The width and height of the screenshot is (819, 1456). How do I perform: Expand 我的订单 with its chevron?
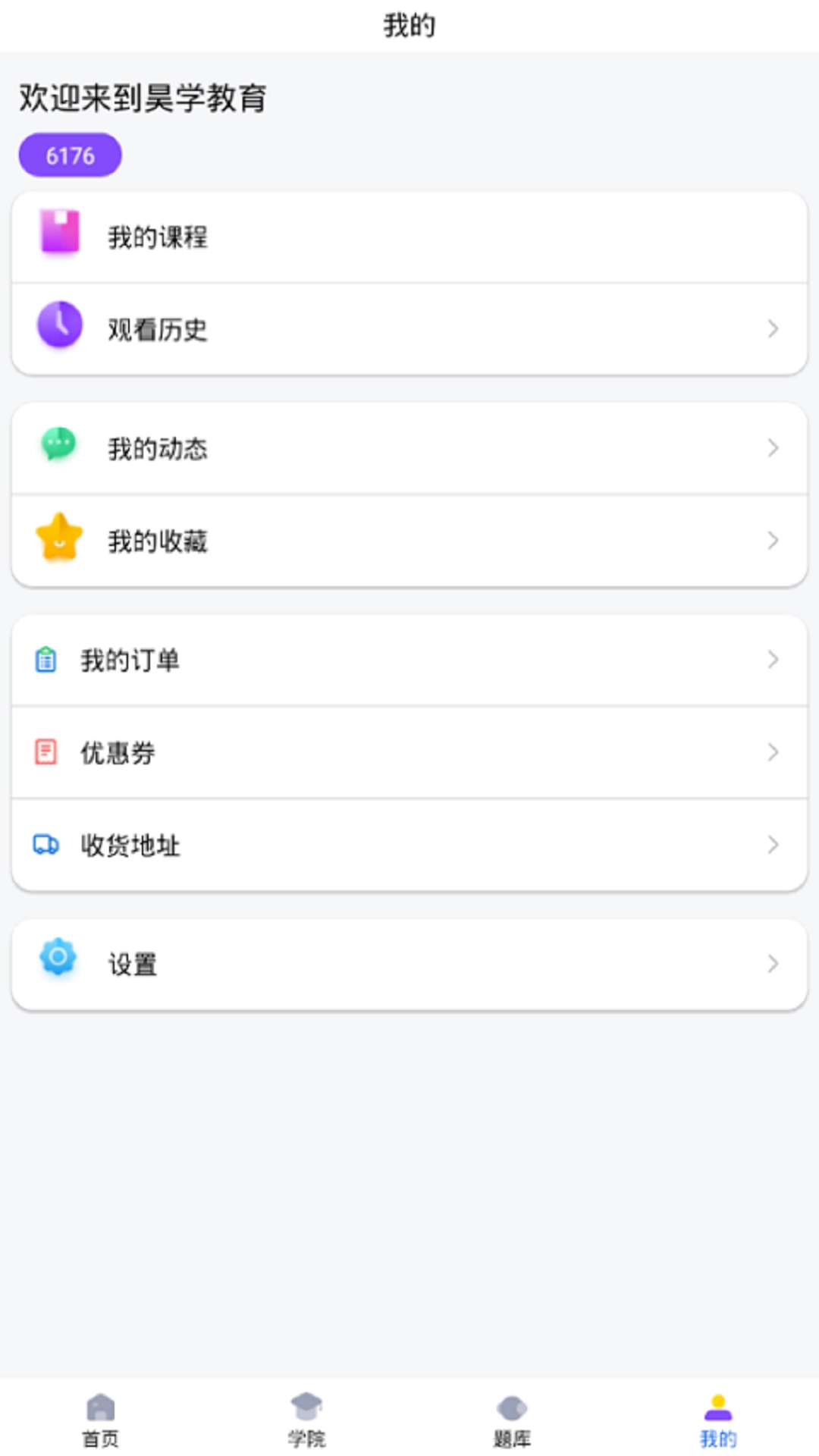point(773,659)
